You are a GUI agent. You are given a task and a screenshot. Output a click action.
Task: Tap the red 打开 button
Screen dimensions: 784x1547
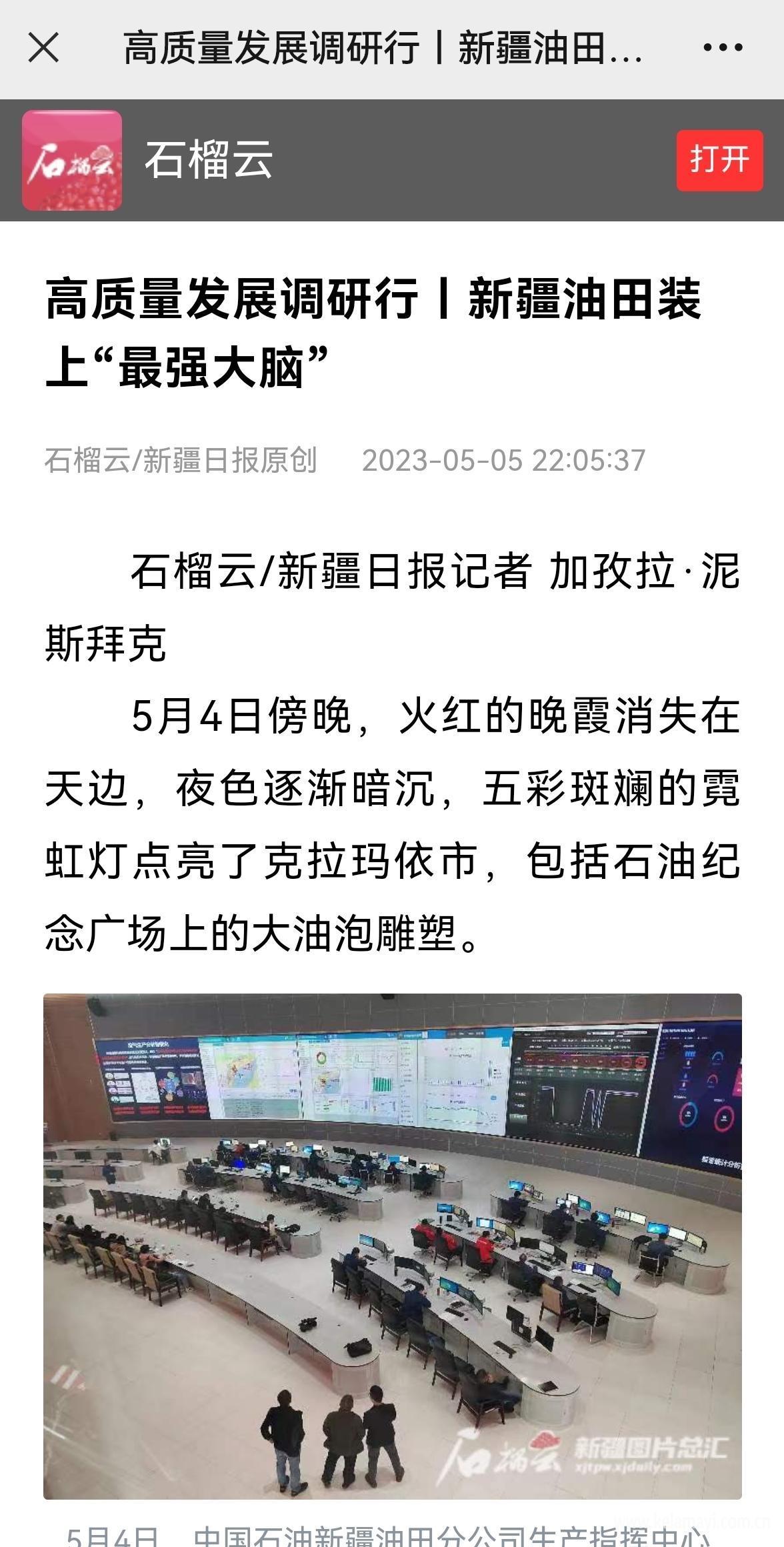coord(719,160)
